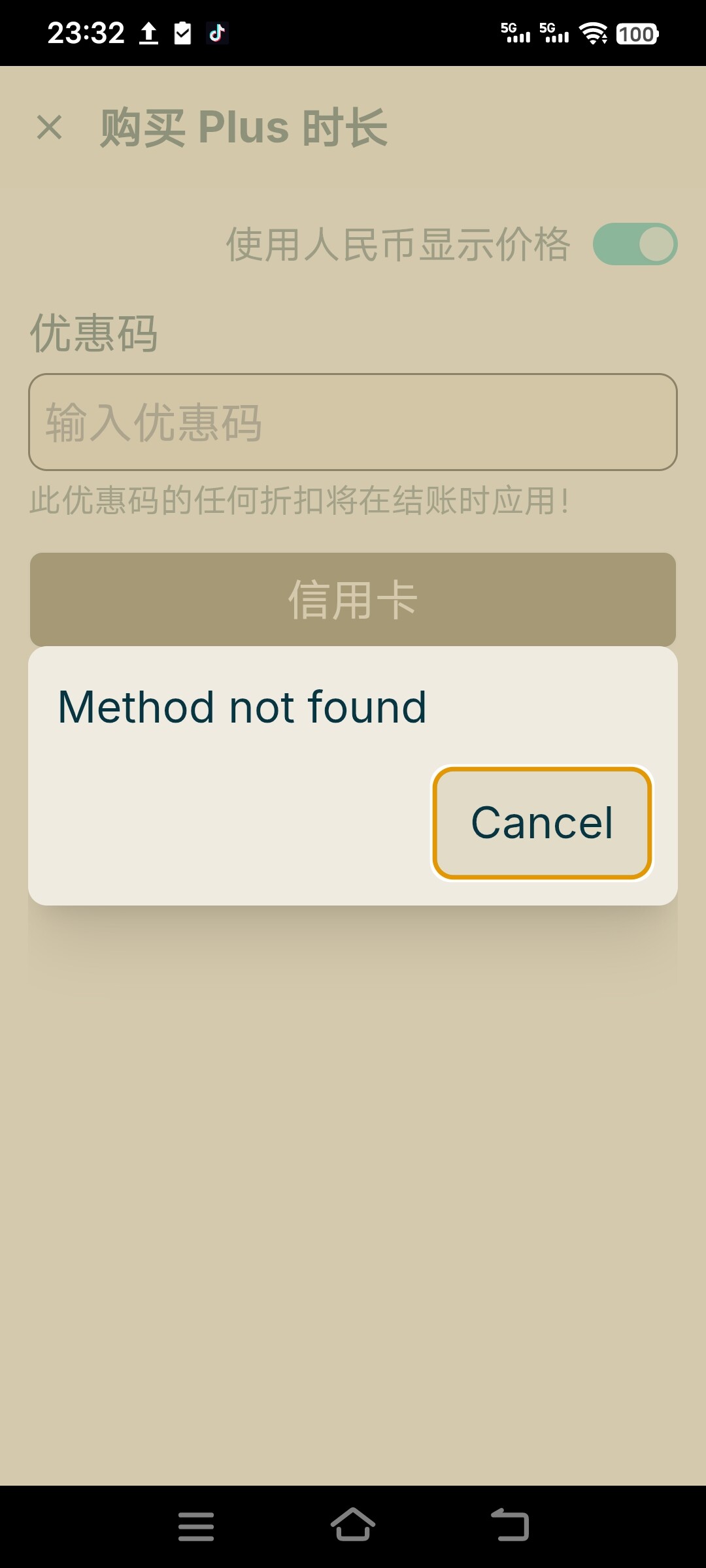The image size is (706, 1568).
Task: Tap the system back button
Action: (510, 1526)
